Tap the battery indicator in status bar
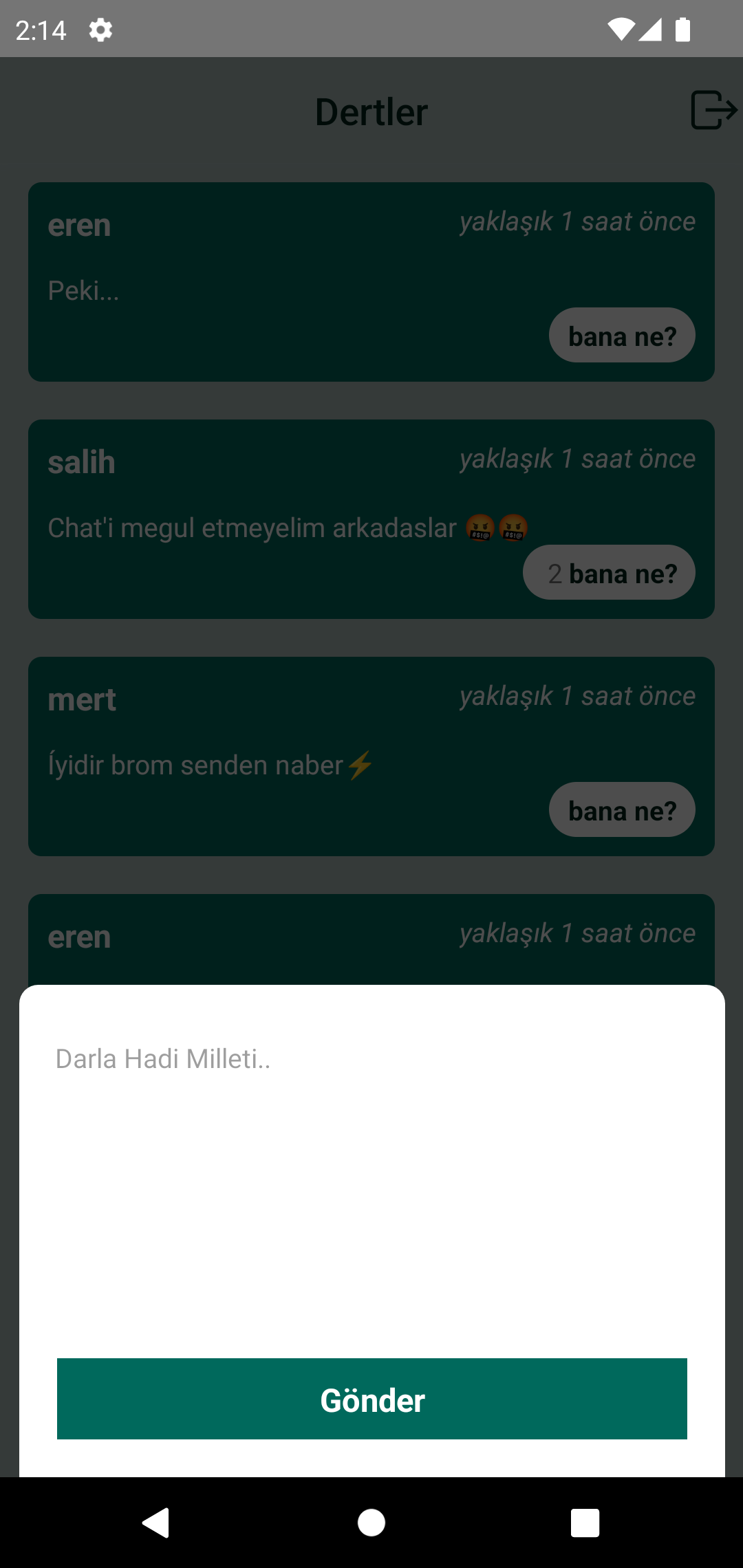Screen dimensions: 743x1568 [x=682, y=29]
